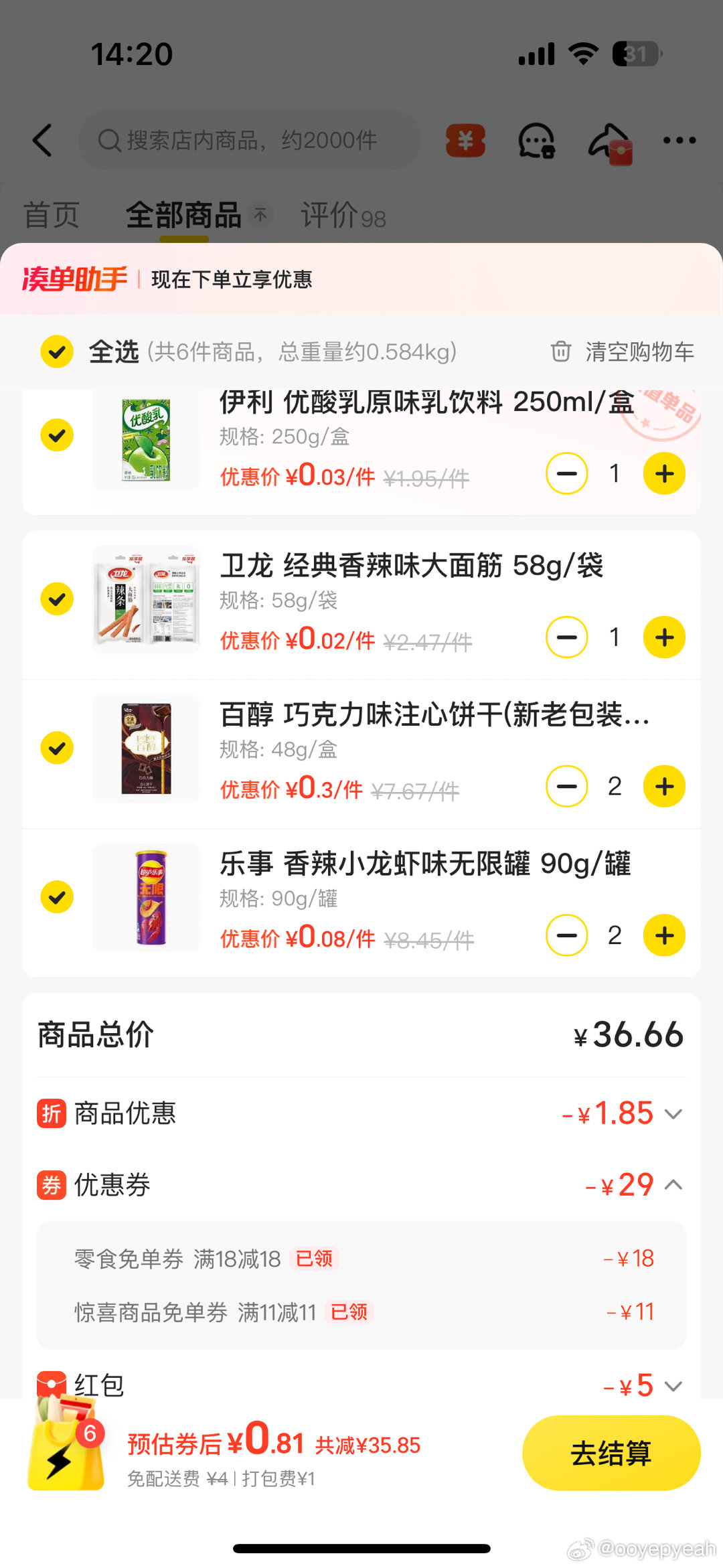Increase quantity of 乐事 无限罐
This screenshot has width=723, height=1568.
click(664, 935)
